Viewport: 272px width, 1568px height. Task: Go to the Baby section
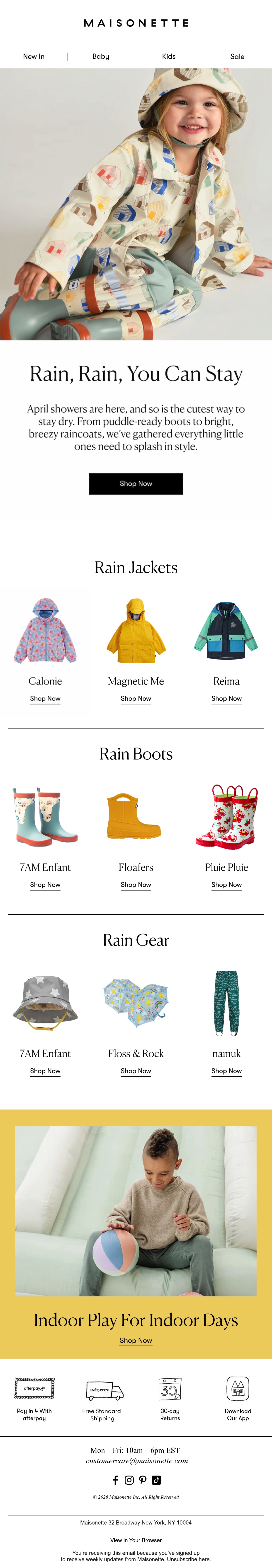101,57
